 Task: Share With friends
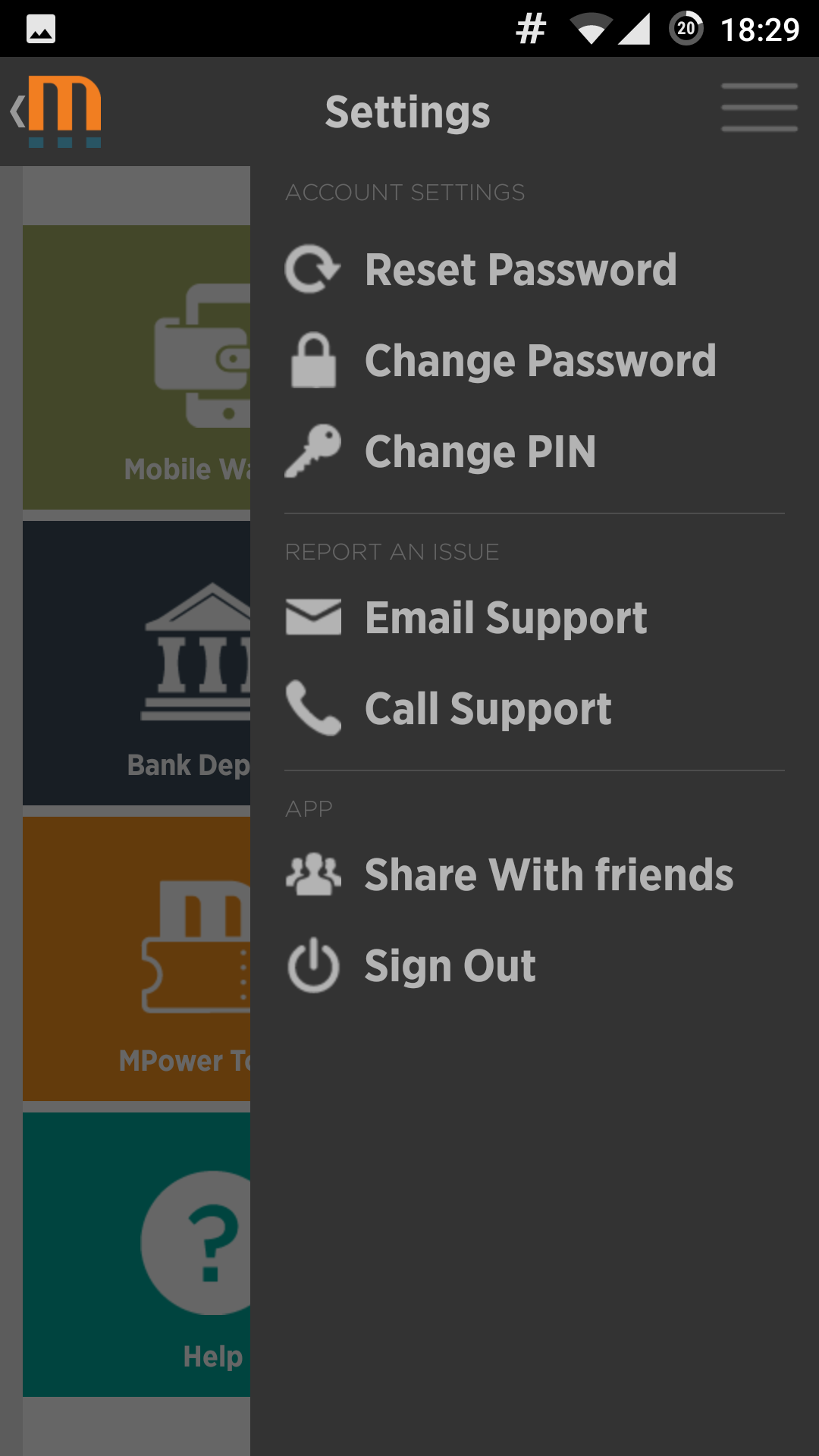point(548,875)
